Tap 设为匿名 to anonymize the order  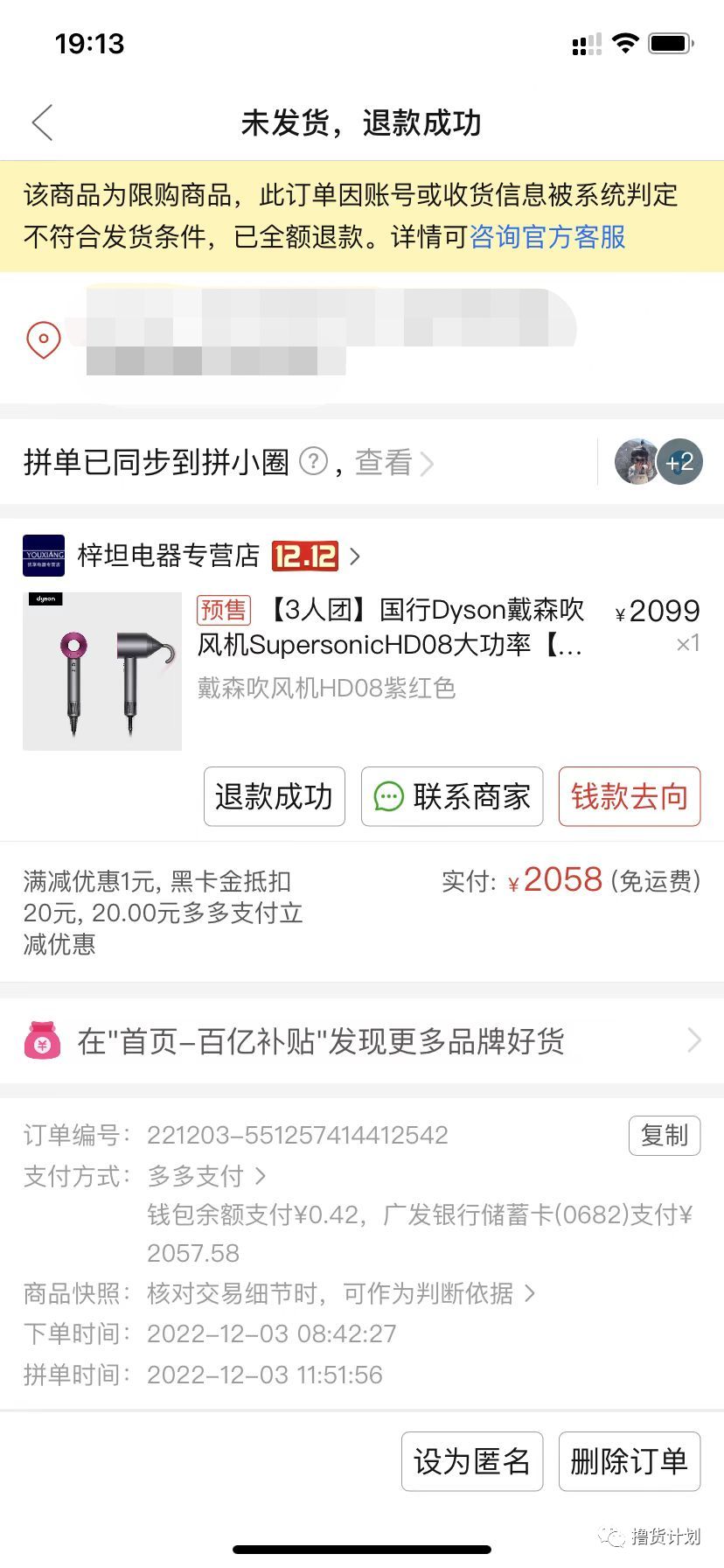pyautogui.click(x=471, y=1461)
